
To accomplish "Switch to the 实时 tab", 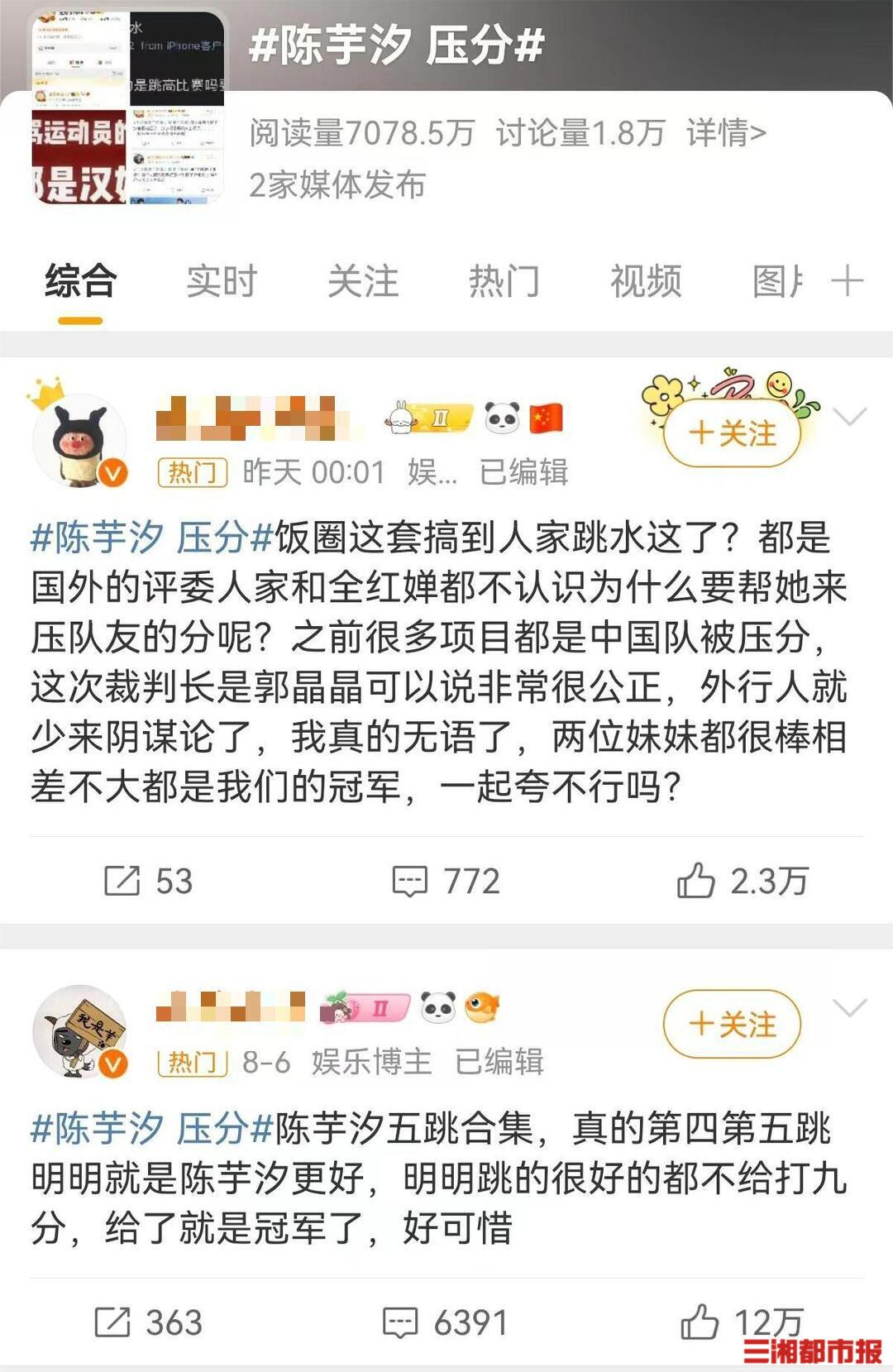I will pos(222,281).
